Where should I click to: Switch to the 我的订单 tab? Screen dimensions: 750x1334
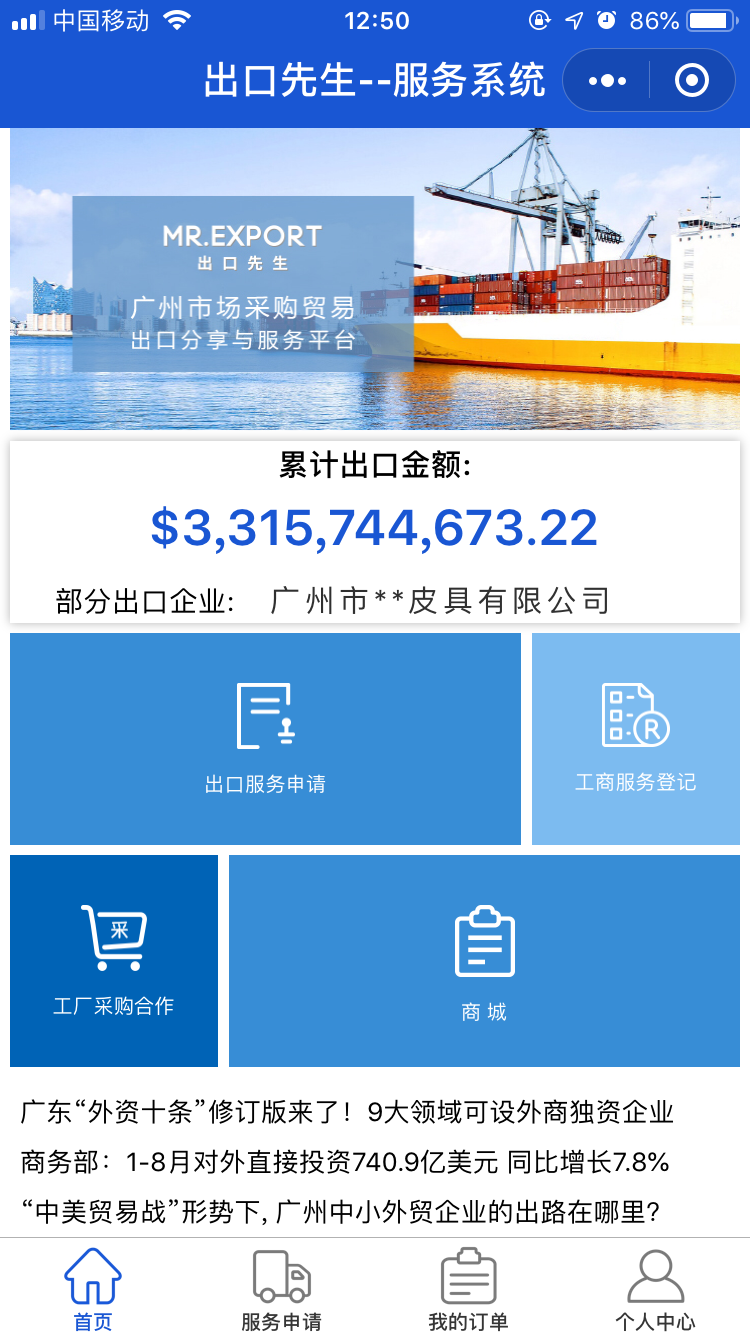[x=468, y=1290]
